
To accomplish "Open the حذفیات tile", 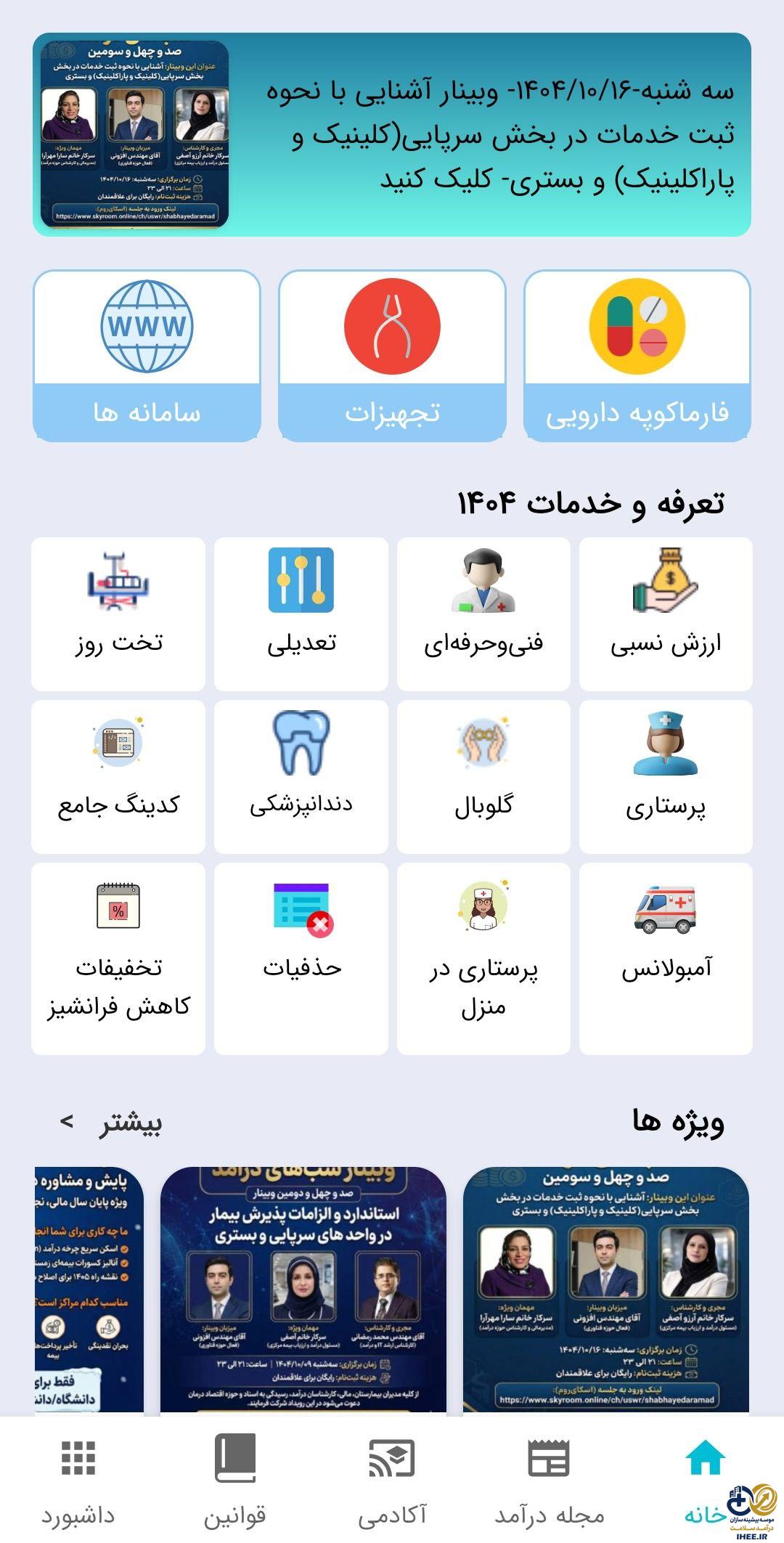I will tap(301, 958).
